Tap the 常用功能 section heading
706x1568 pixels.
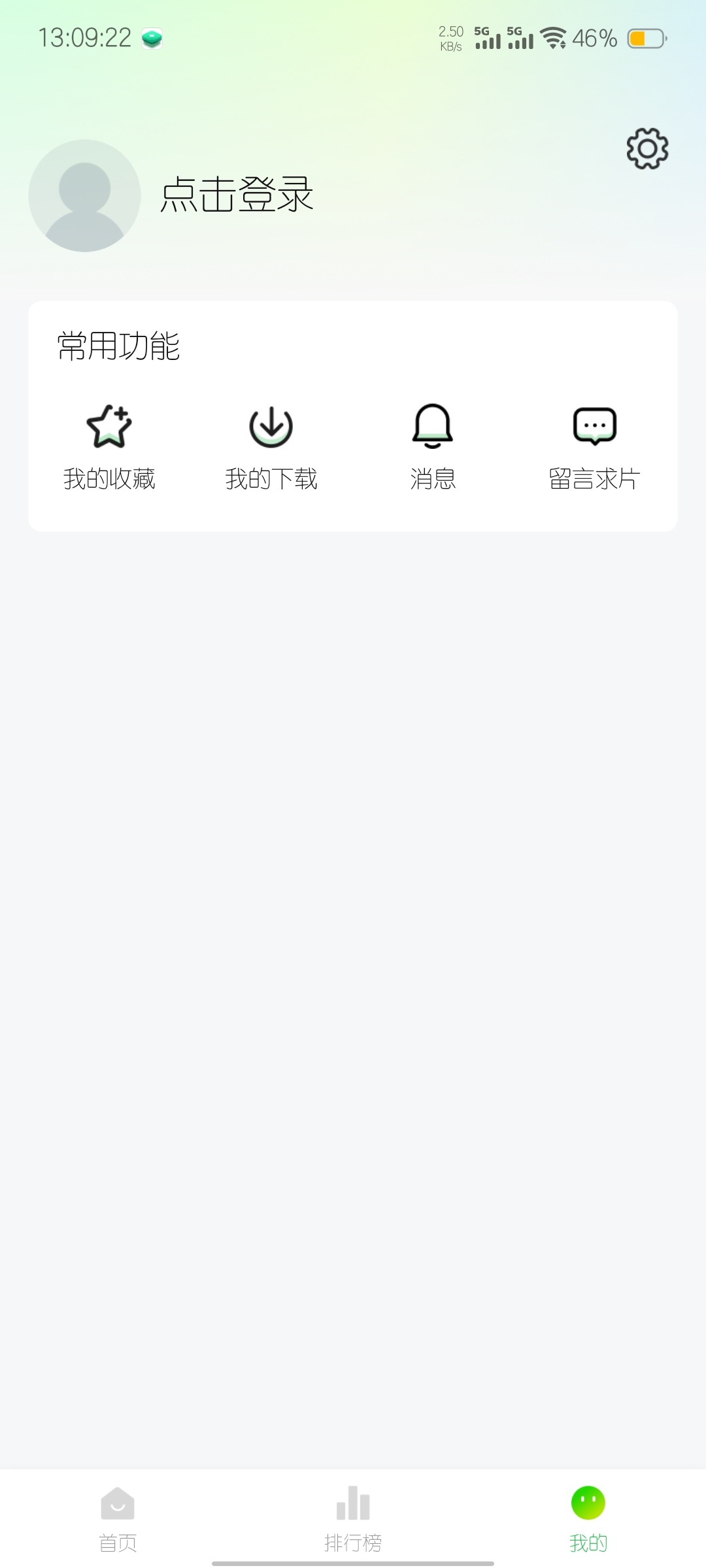click(120, 348)
